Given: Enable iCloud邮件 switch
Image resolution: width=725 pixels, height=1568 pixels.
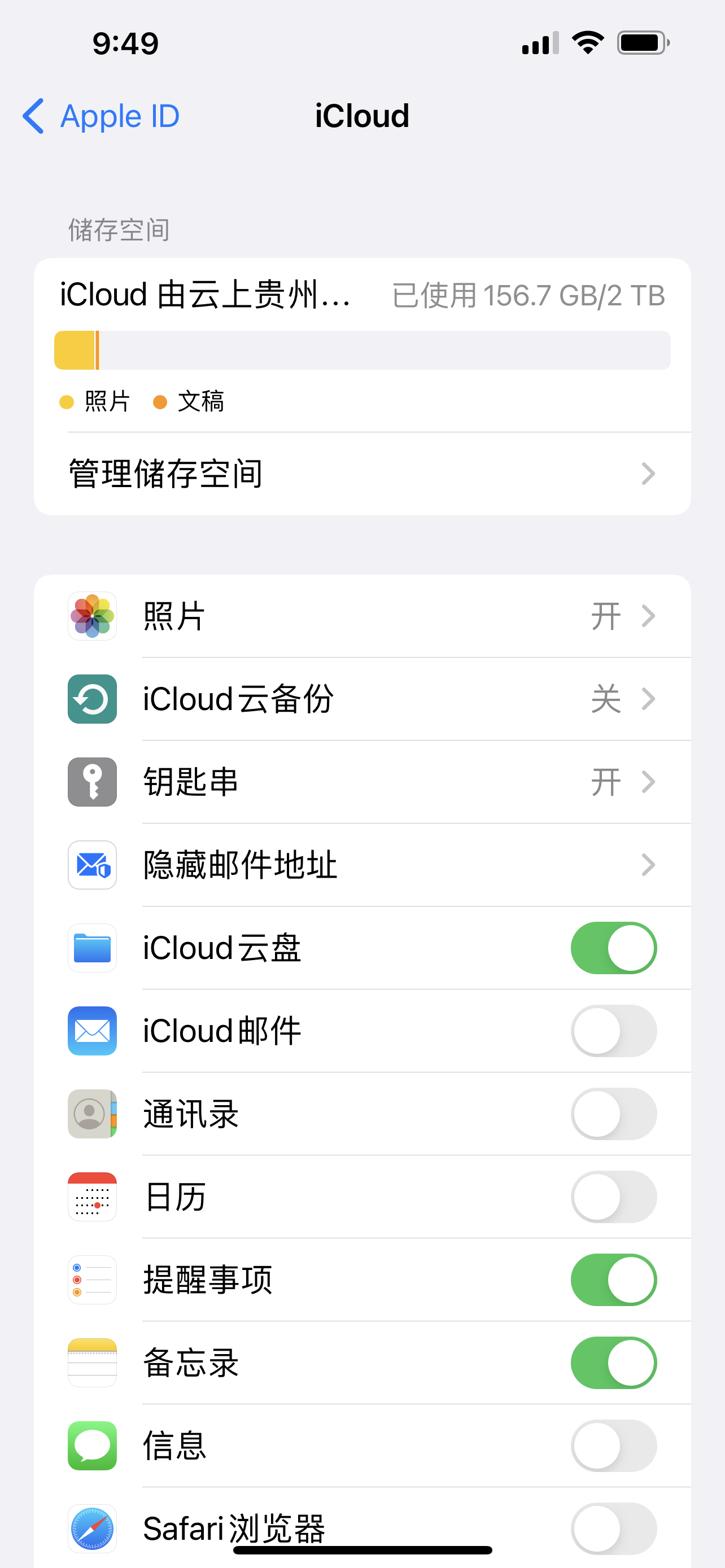Looking at the screenshot, I should coord(613,1031).
